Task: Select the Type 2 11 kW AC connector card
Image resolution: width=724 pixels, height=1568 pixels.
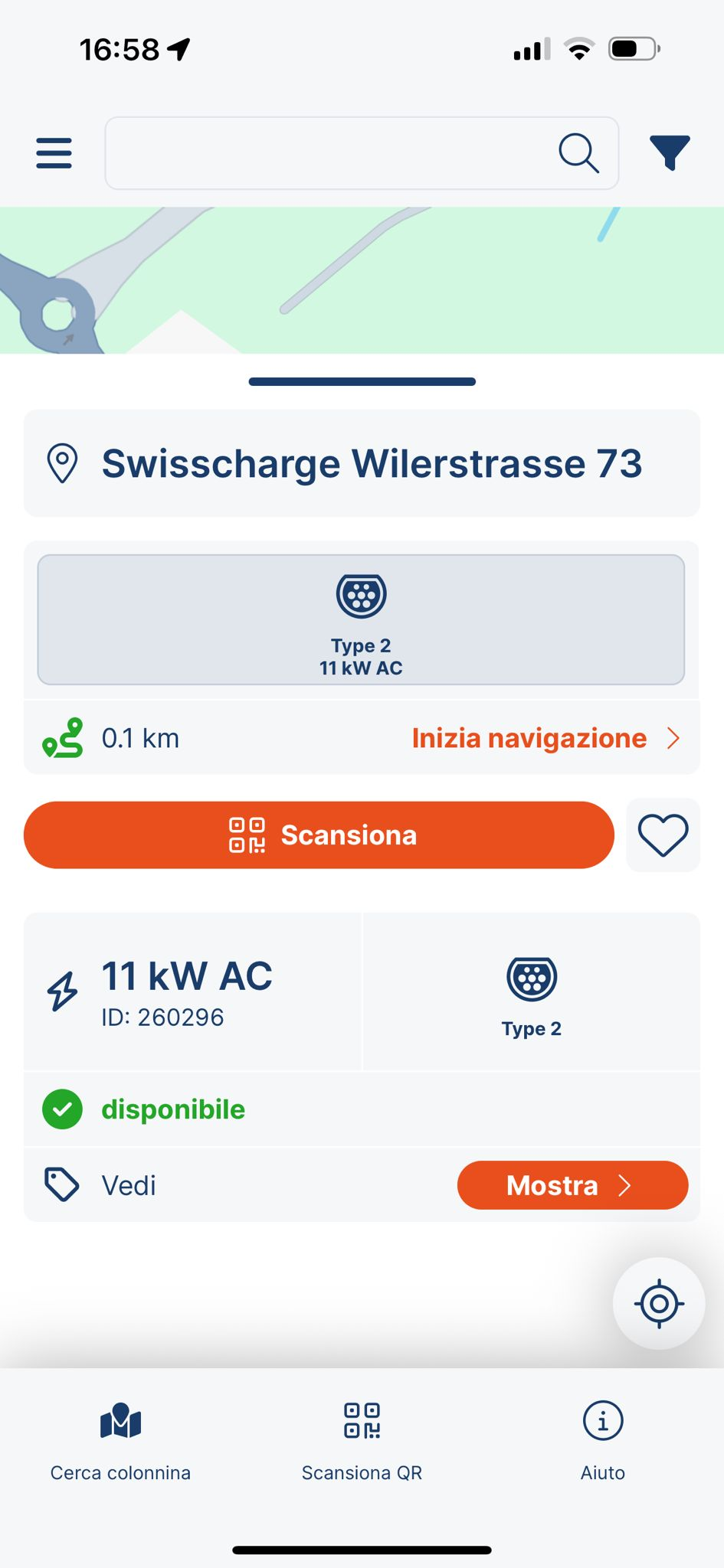Action: 361,619
